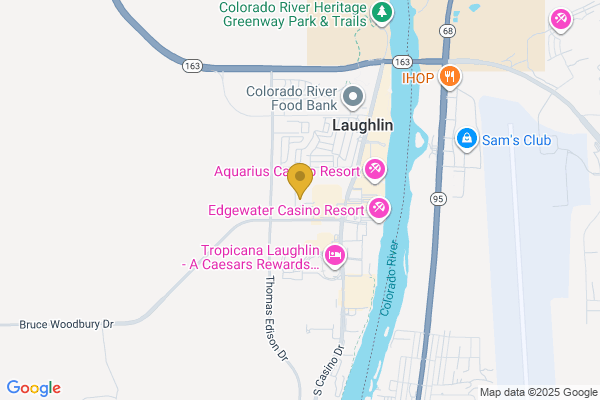Screen dimensions: 600x400
Task: Open Tropicana Laughlin hotel marker
Action: pyautogui.click(x=336, y=256)
